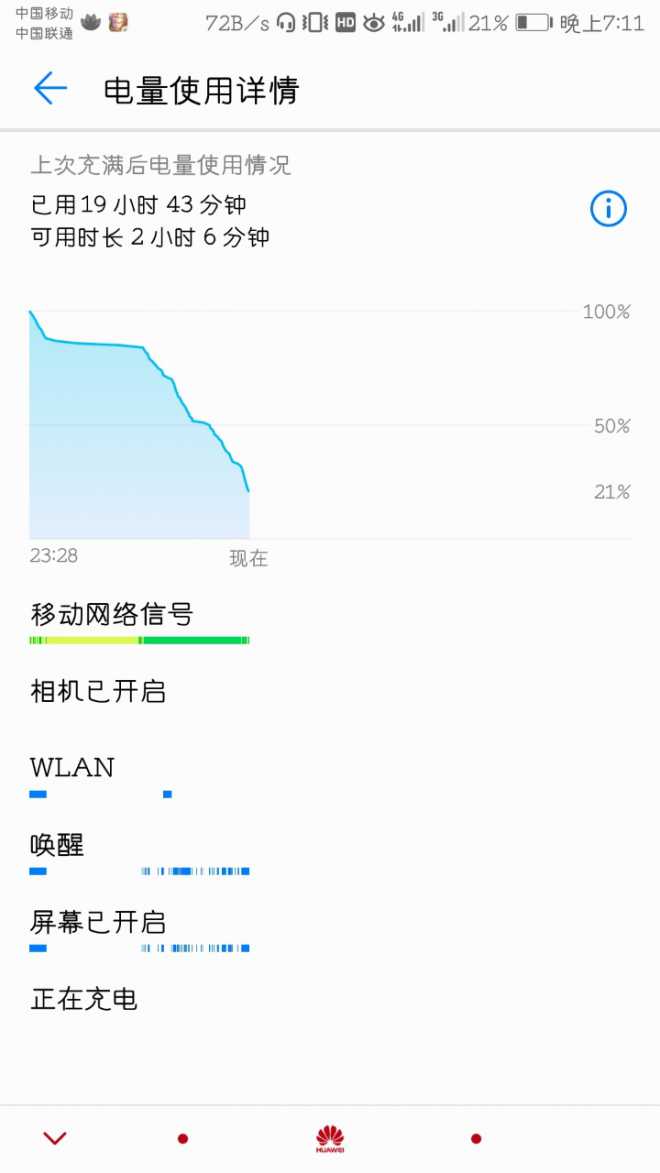The width and height of the screenshot is (660, 1173).
Task: Go back from 电量使用详情 with the arrow
Action: coord(50,89)
